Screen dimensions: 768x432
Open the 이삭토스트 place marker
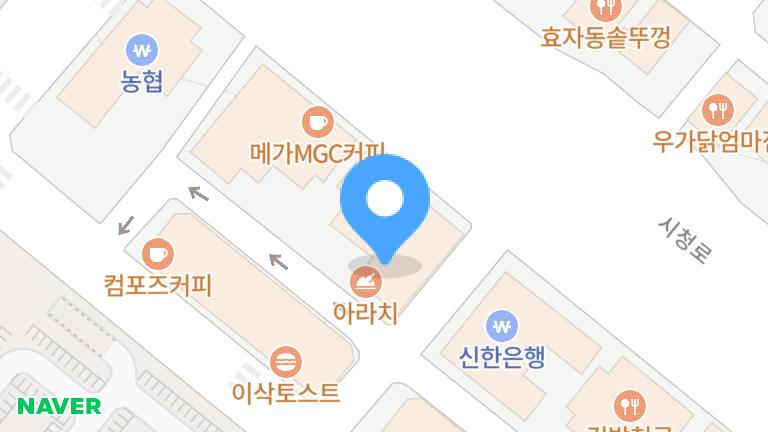pos(285,361)
